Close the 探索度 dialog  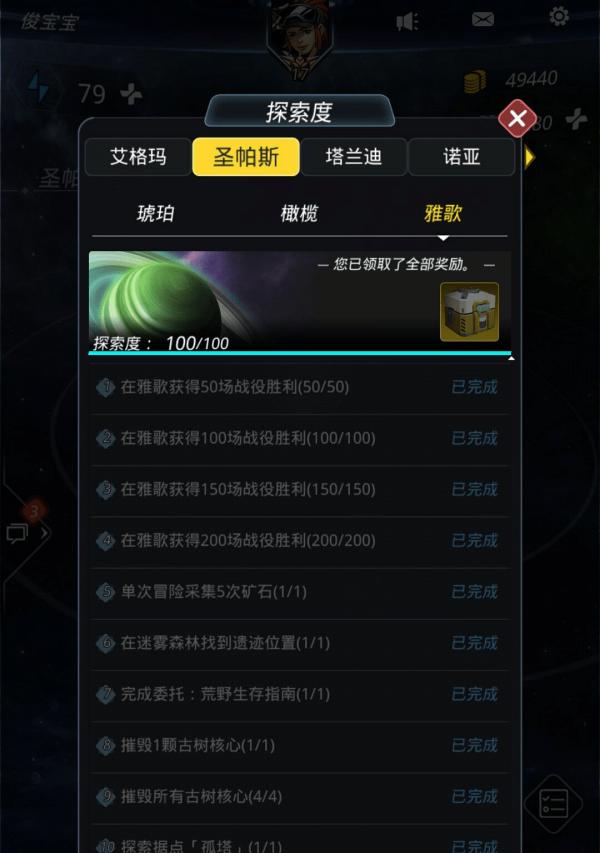click(517, 121)
